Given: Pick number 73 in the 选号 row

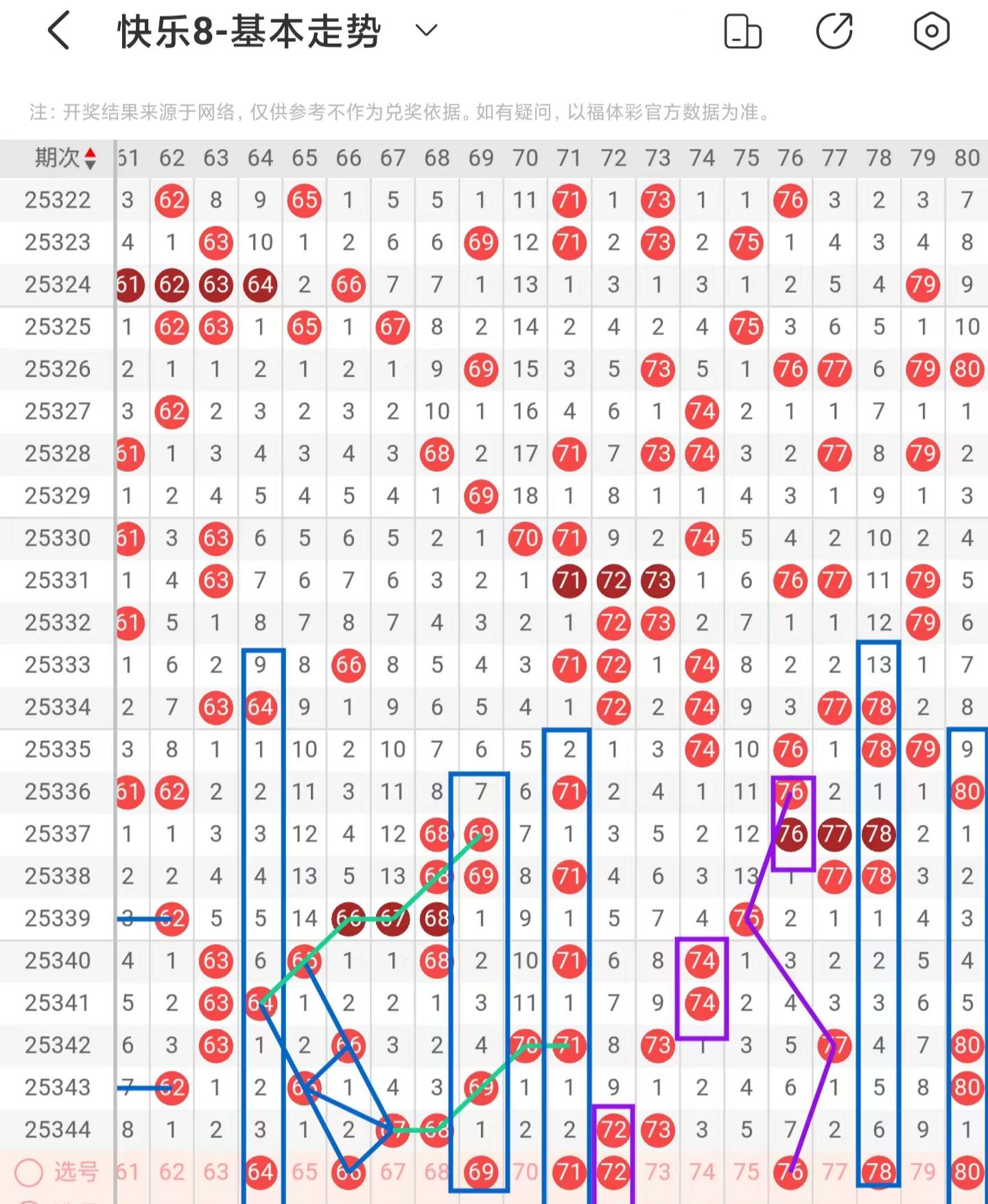Looking at the screenshot, I should 657,1172.
